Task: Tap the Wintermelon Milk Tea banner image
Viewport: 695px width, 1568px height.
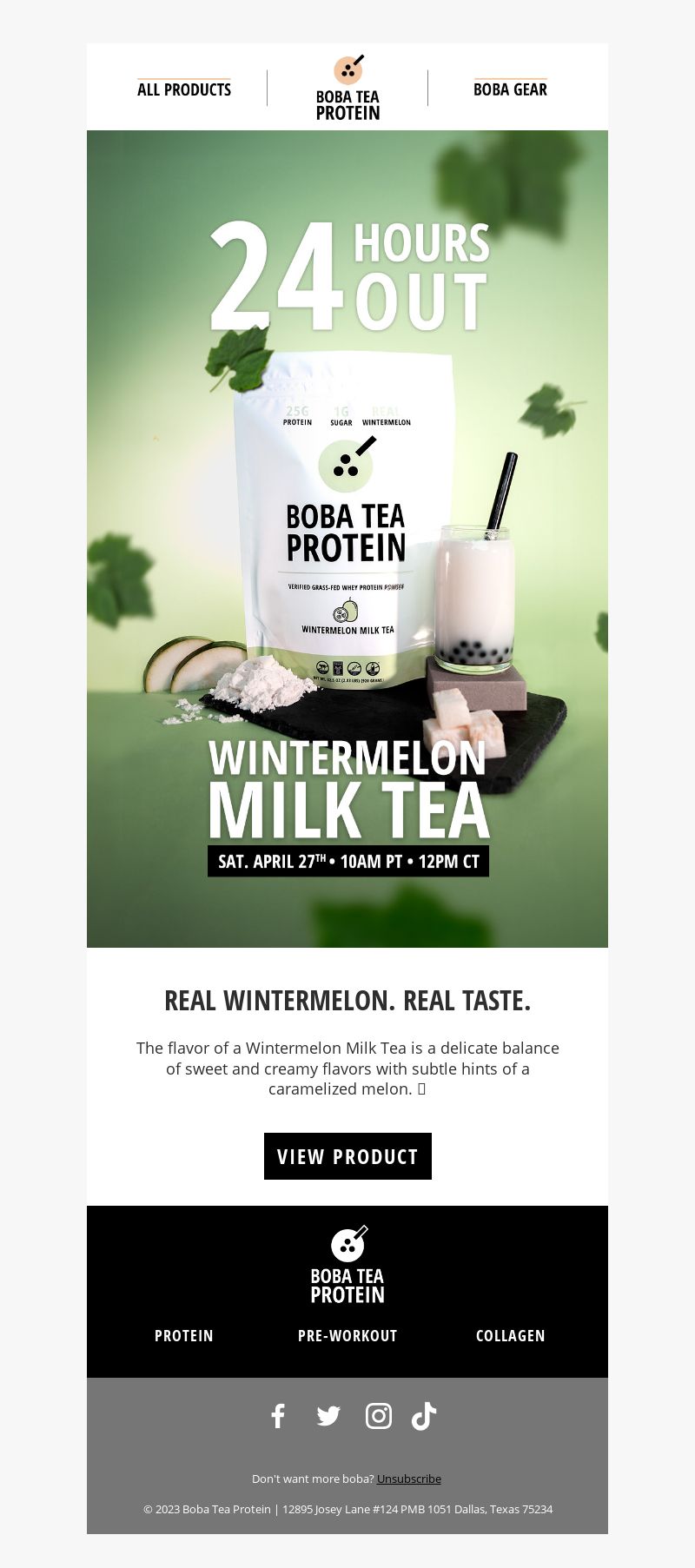Action: [347, 539]
